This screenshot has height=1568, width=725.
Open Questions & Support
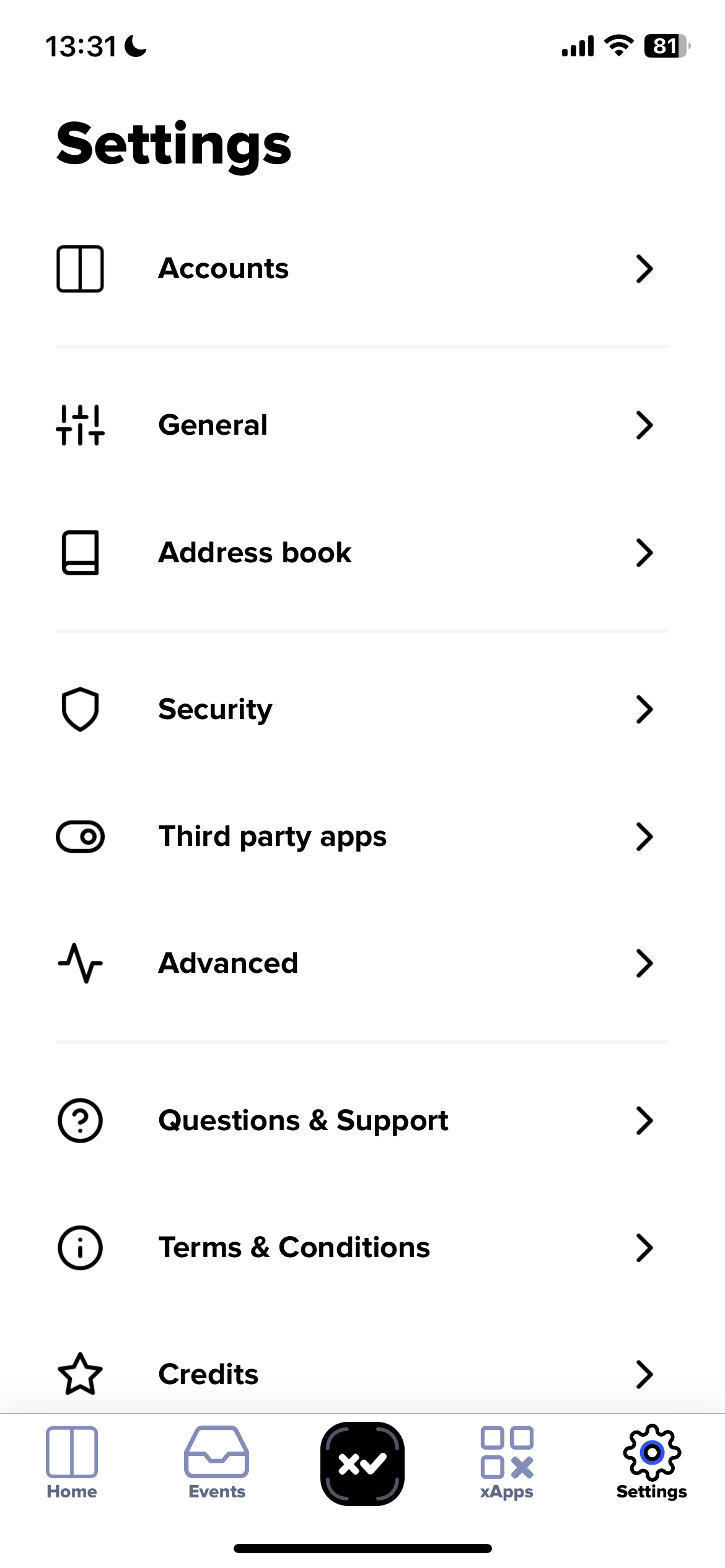[x=362, y=1120]
